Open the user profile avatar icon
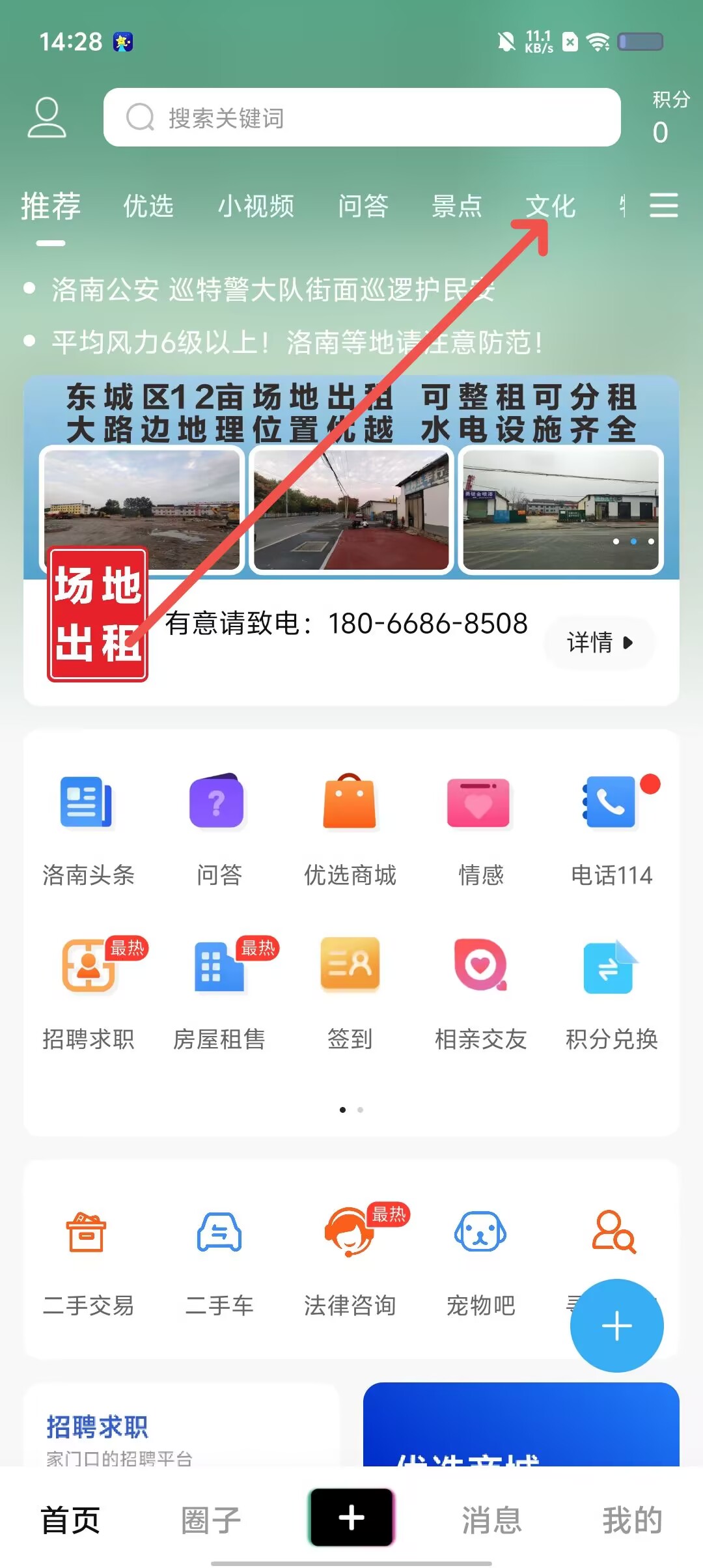 pyautogui.click(x=47, y=117)
